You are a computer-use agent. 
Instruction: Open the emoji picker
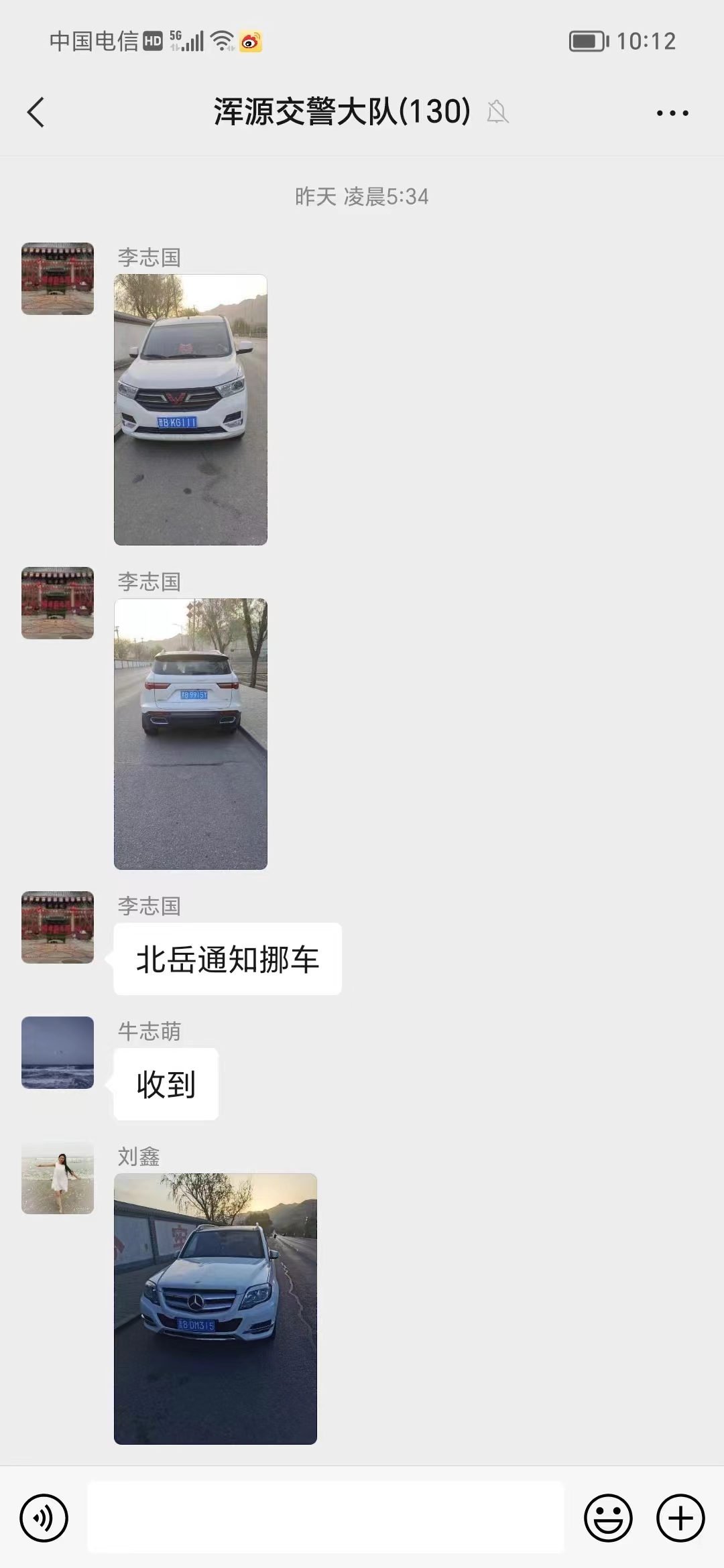[x=608, y=1518]
